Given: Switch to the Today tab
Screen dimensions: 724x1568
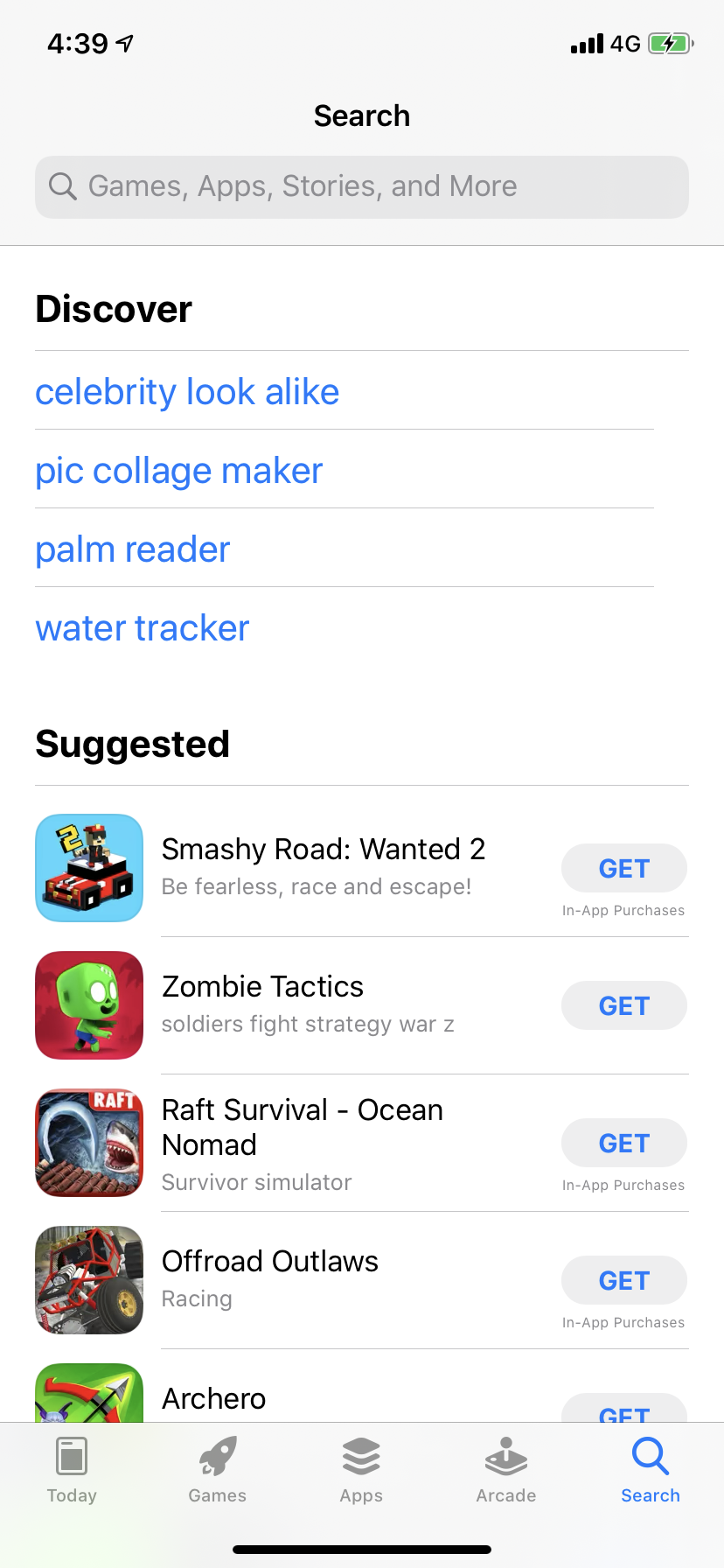Looking at the screenshot, I should click(x=72, y=1470).
